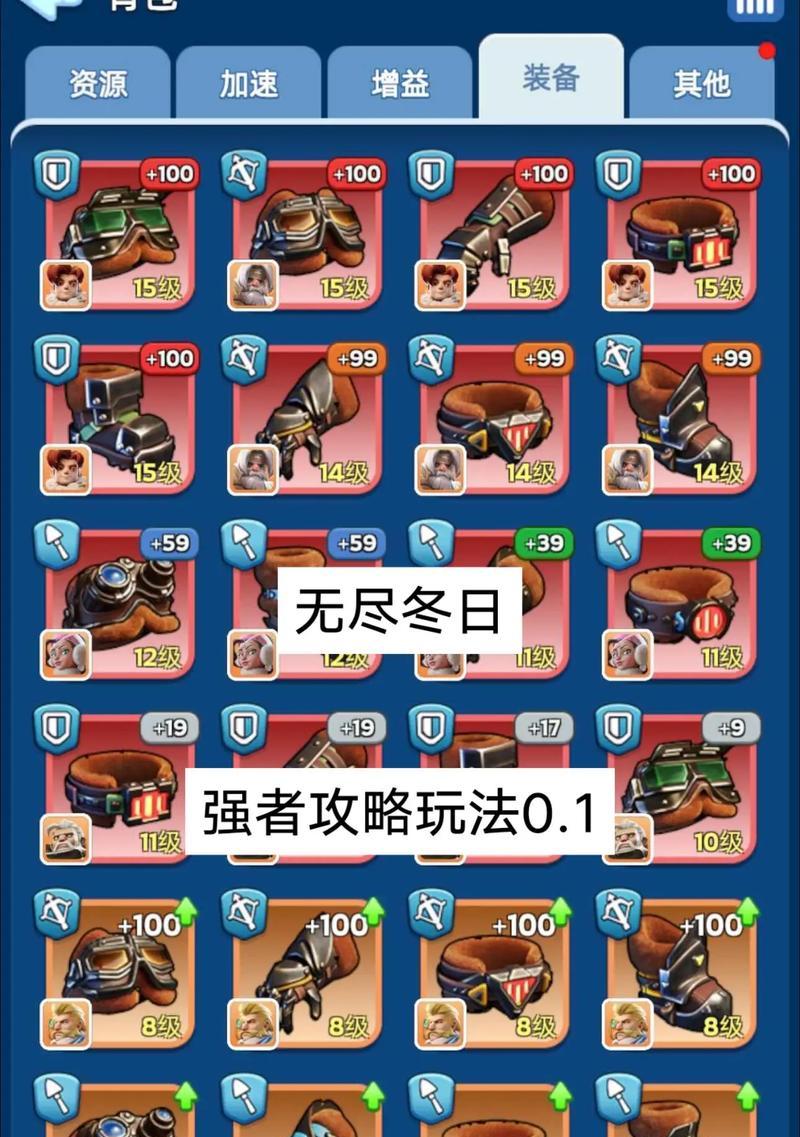Open the 增益 tab

(x=400, y=83)
